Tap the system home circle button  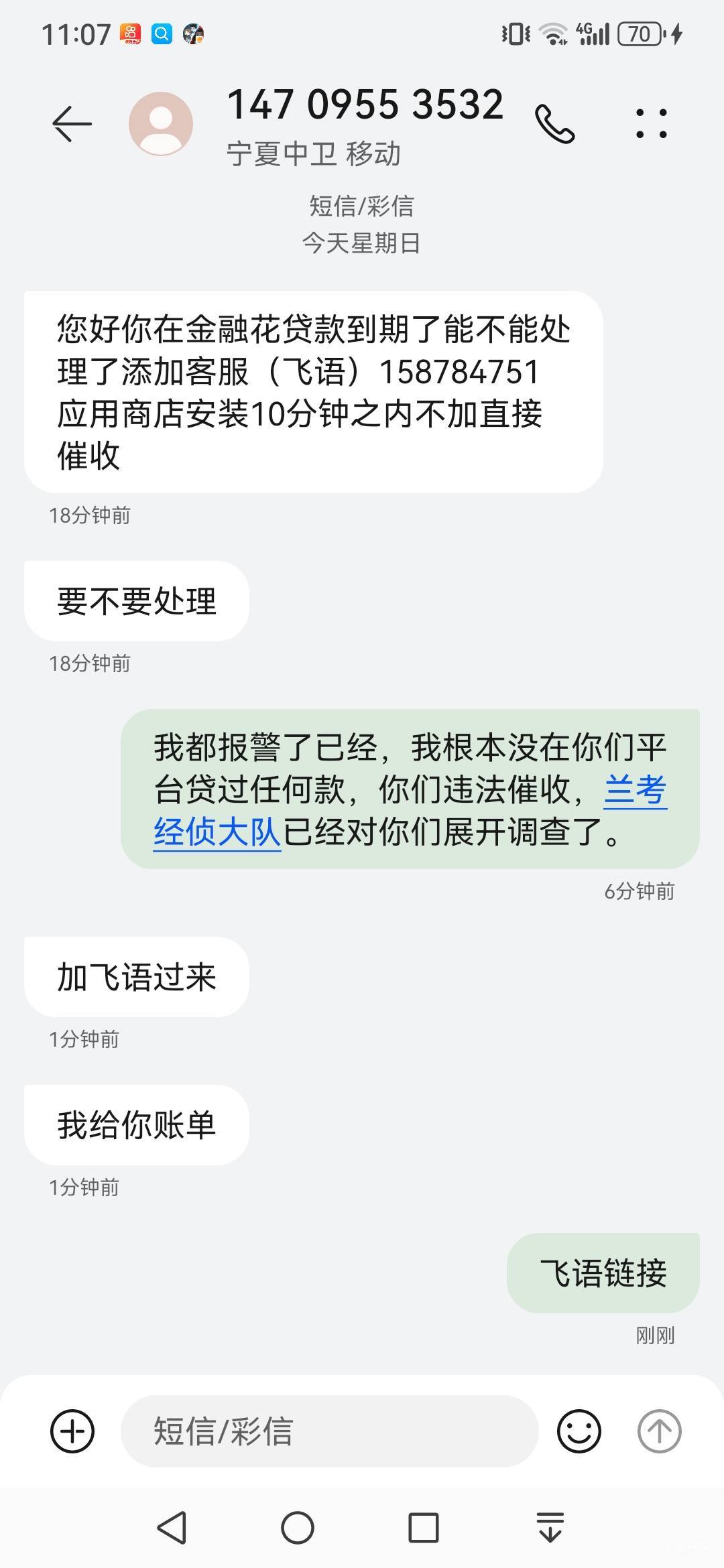pos(298,1528)
